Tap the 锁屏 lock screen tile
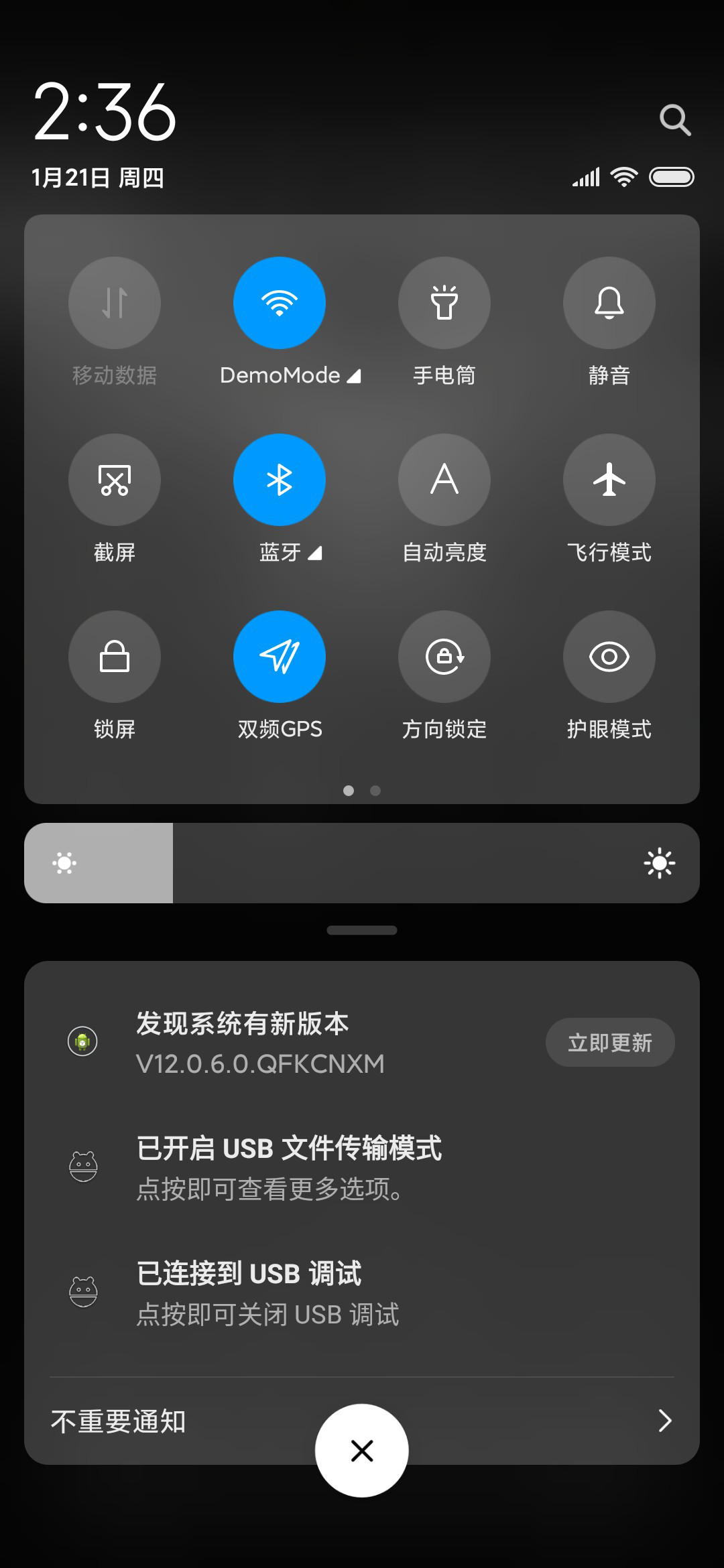Image resolution: width=724 pixels, height=1568 pixels. coord(115,657)
